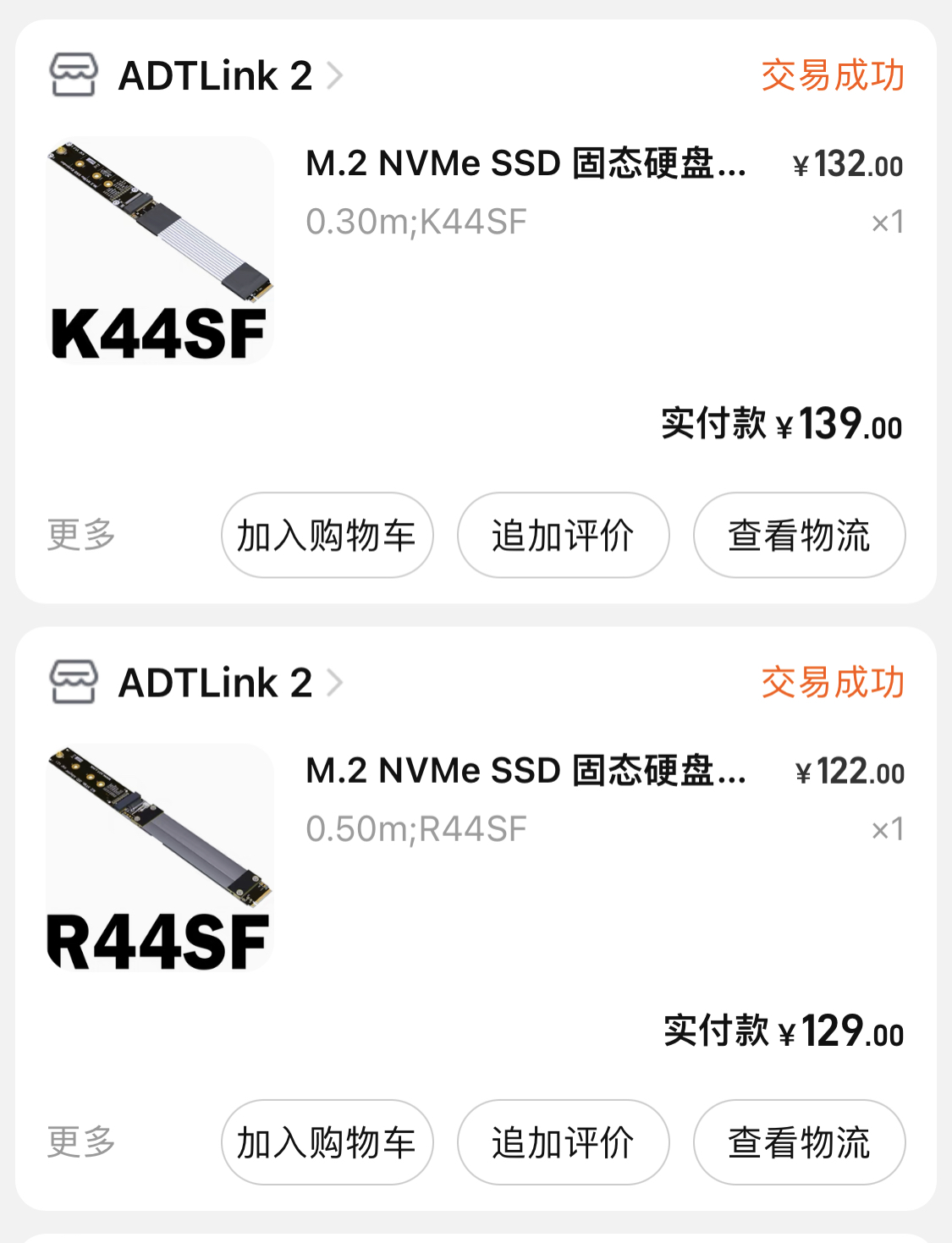Tap 追加评价 for the K44SF order
This screenshot has height=1243, width=952.
click(563, 536)
